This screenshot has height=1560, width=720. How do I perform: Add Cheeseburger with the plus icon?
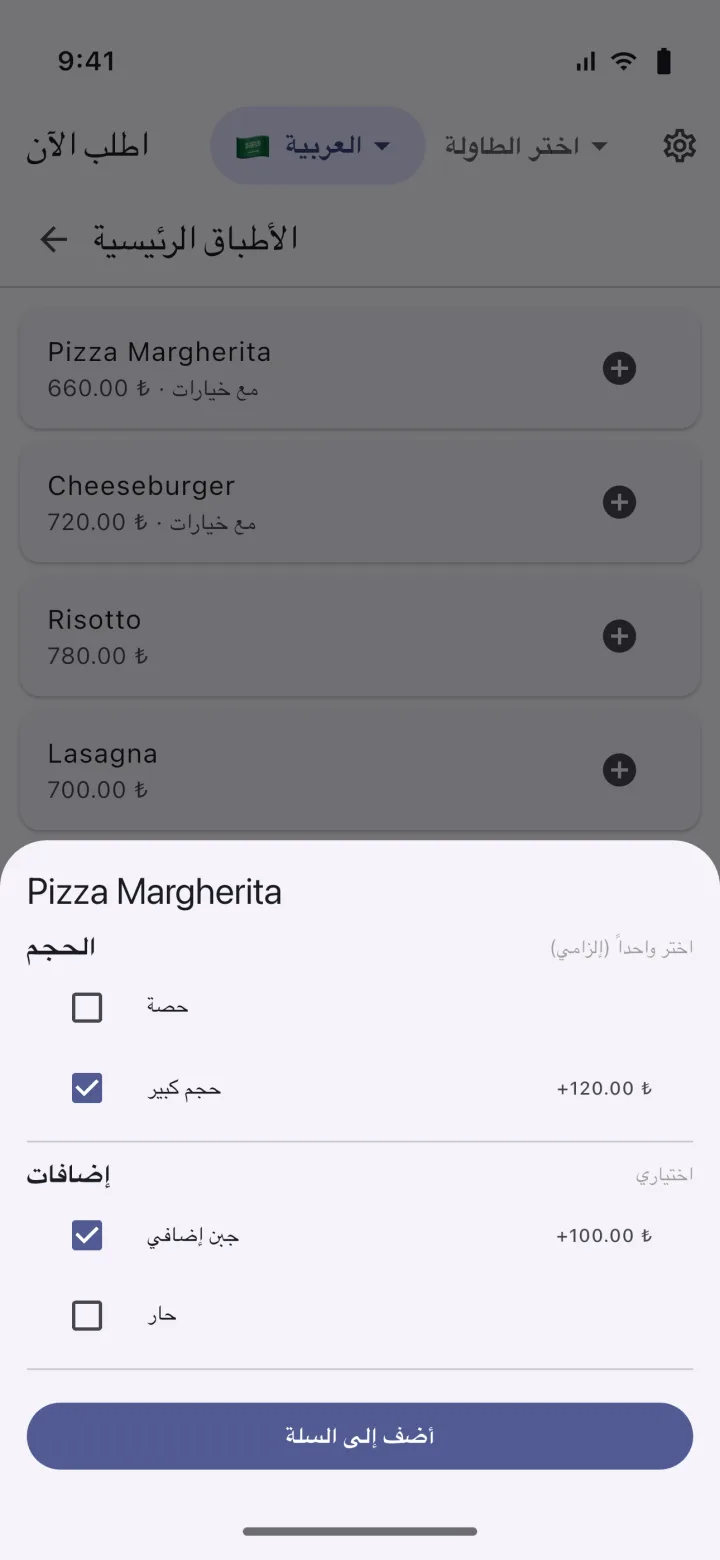619,502
